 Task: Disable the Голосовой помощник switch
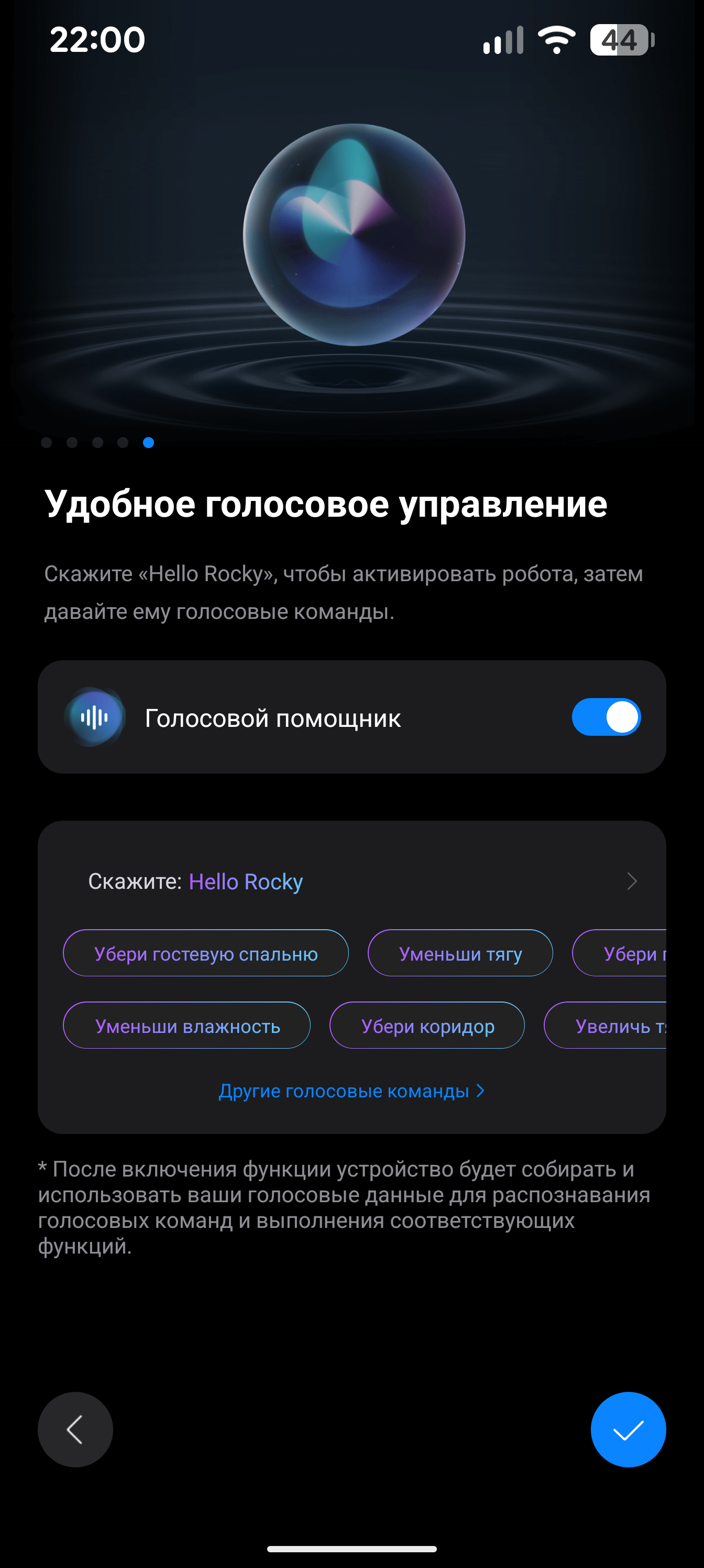606,717
